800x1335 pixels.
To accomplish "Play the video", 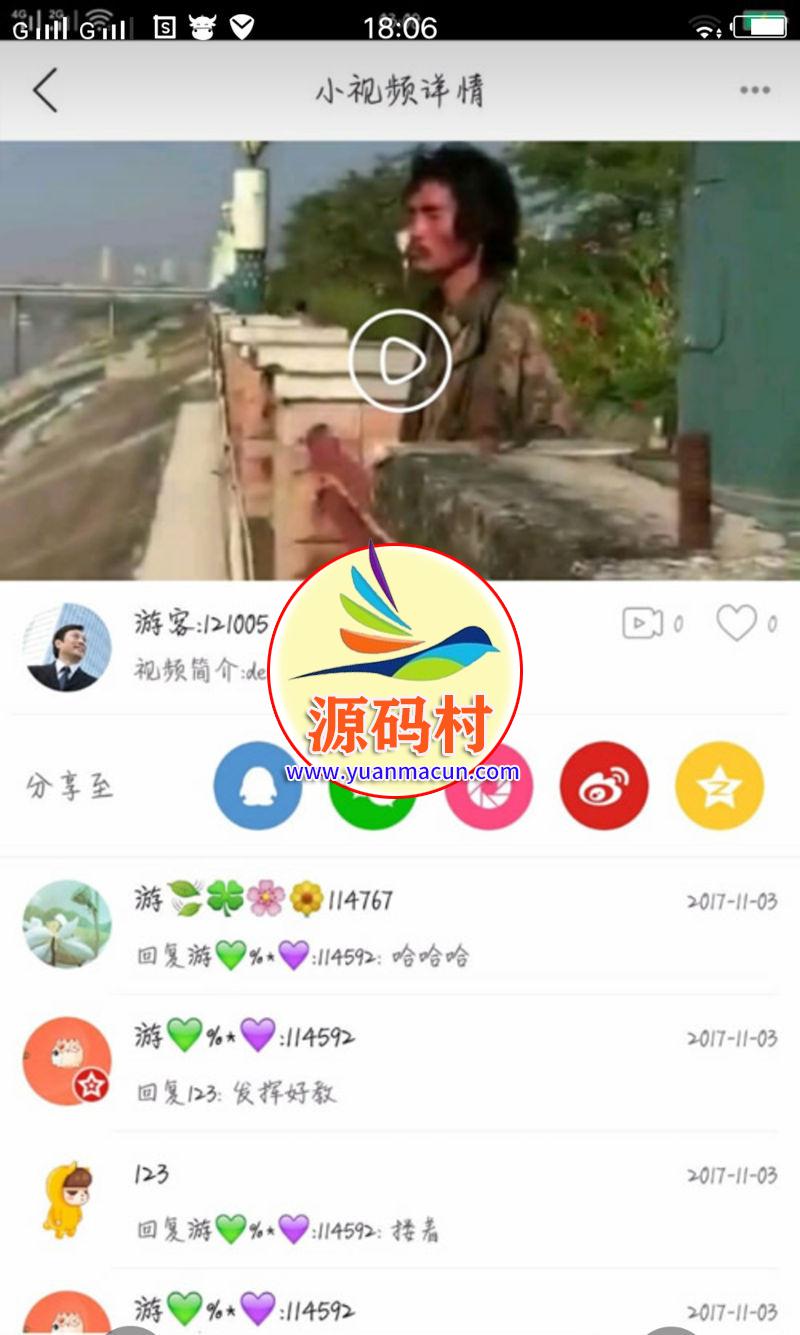I will [400, 361].
